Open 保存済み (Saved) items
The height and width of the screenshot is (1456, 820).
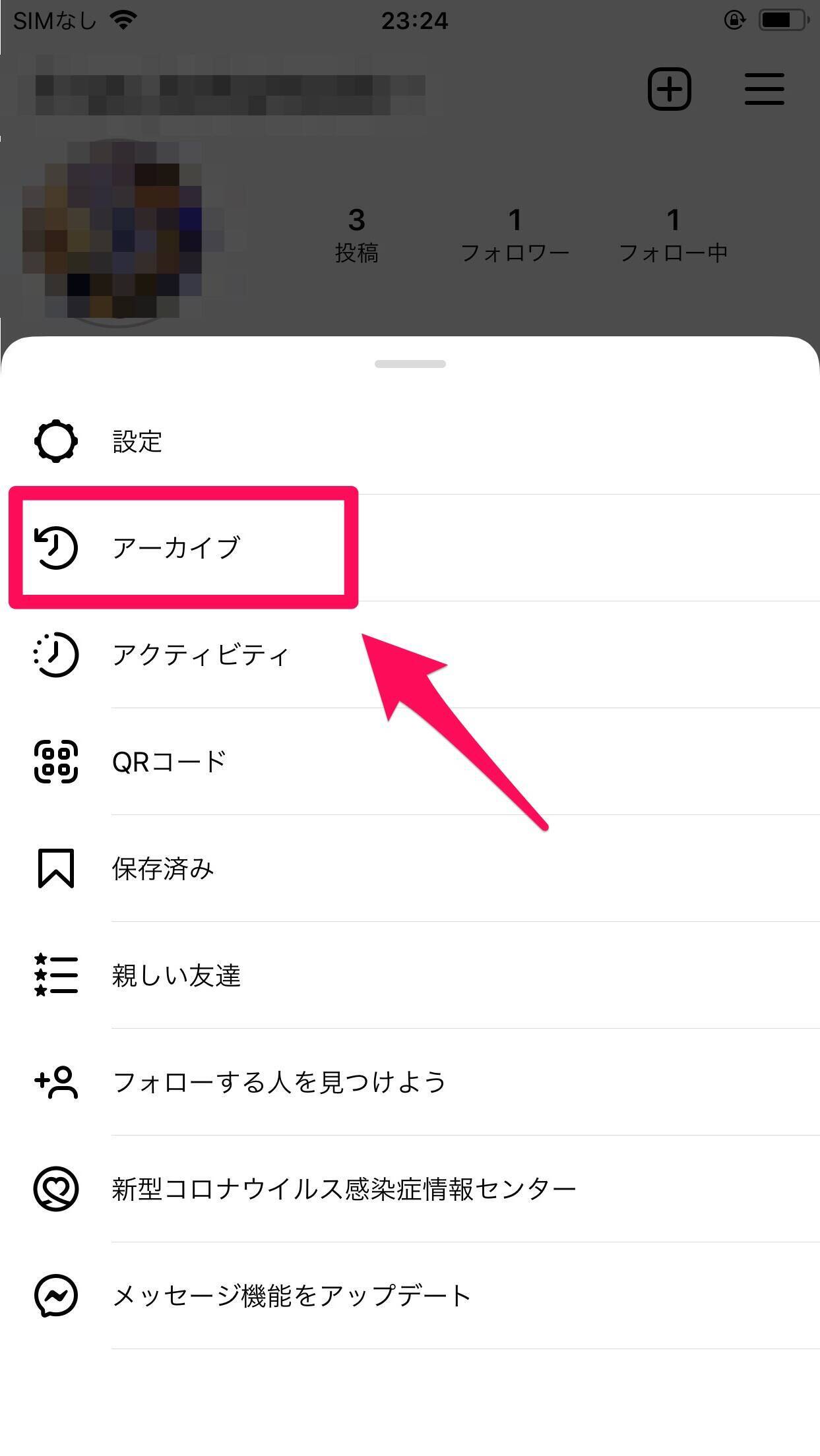click(163, 868)
